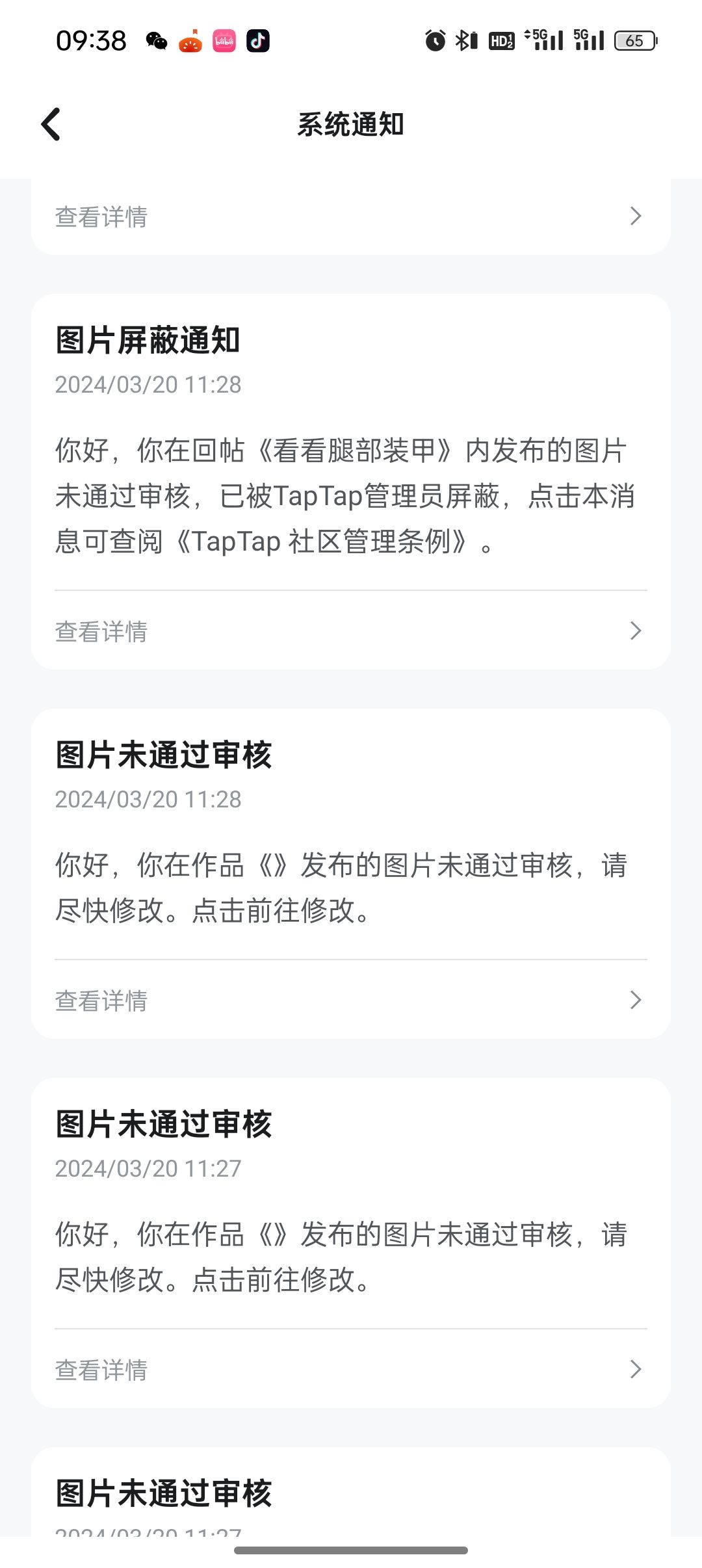Tap the red-orange app icon near the clock

coord(190,41)
